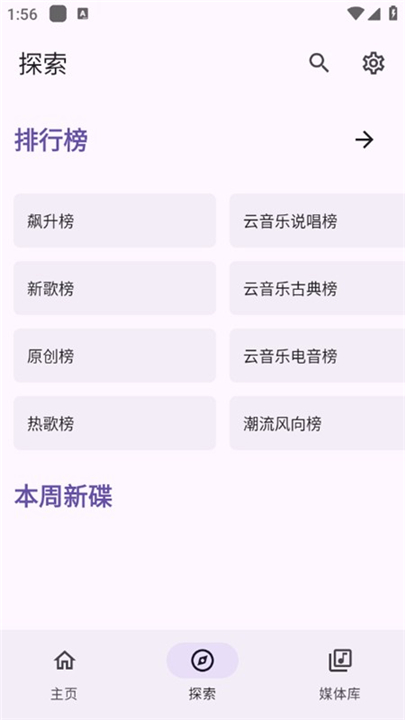
Task: Switch to the 媒体库 tab
Action: coord(340,674)
